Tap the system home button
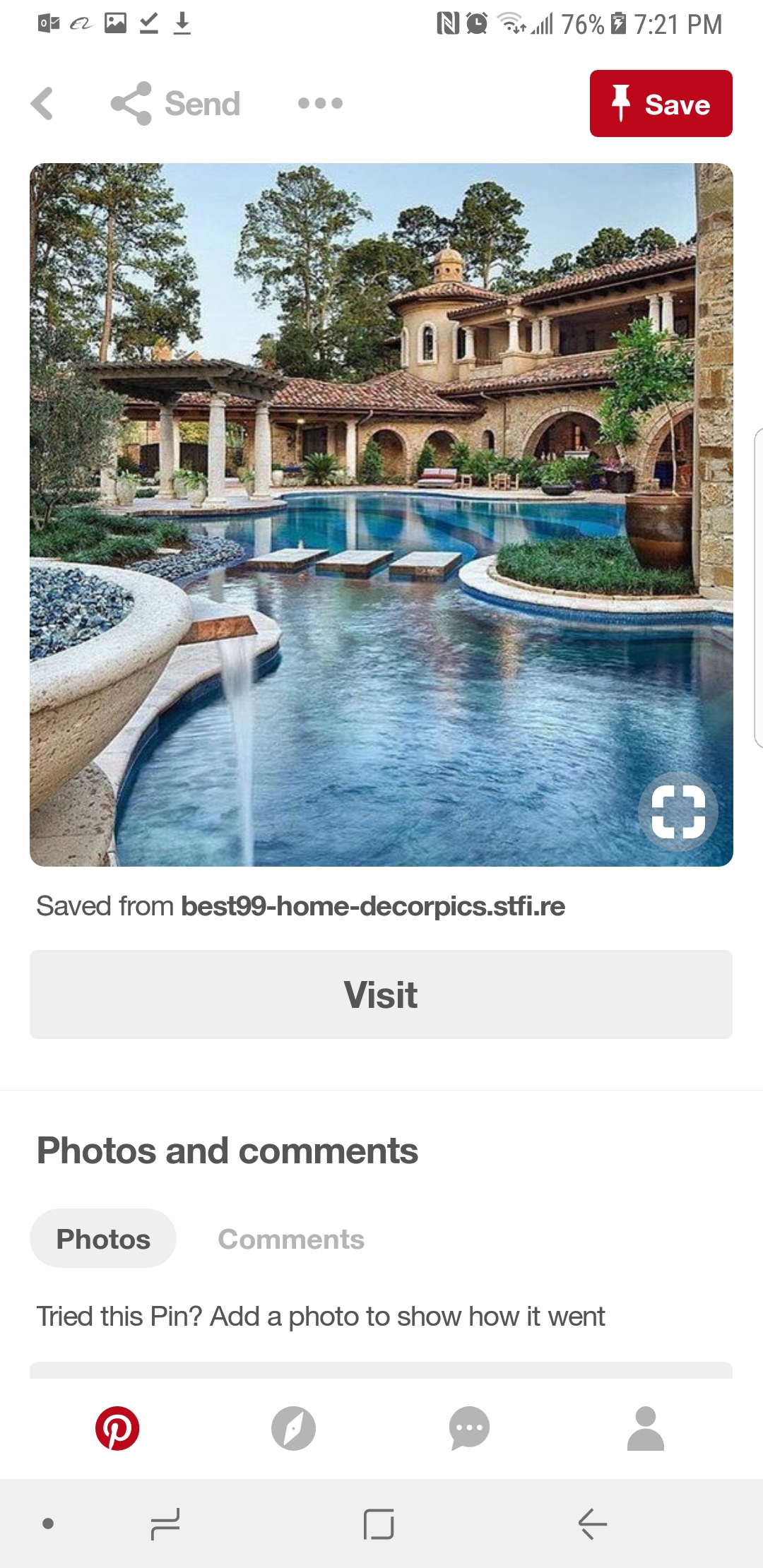 pos(379,1524)
